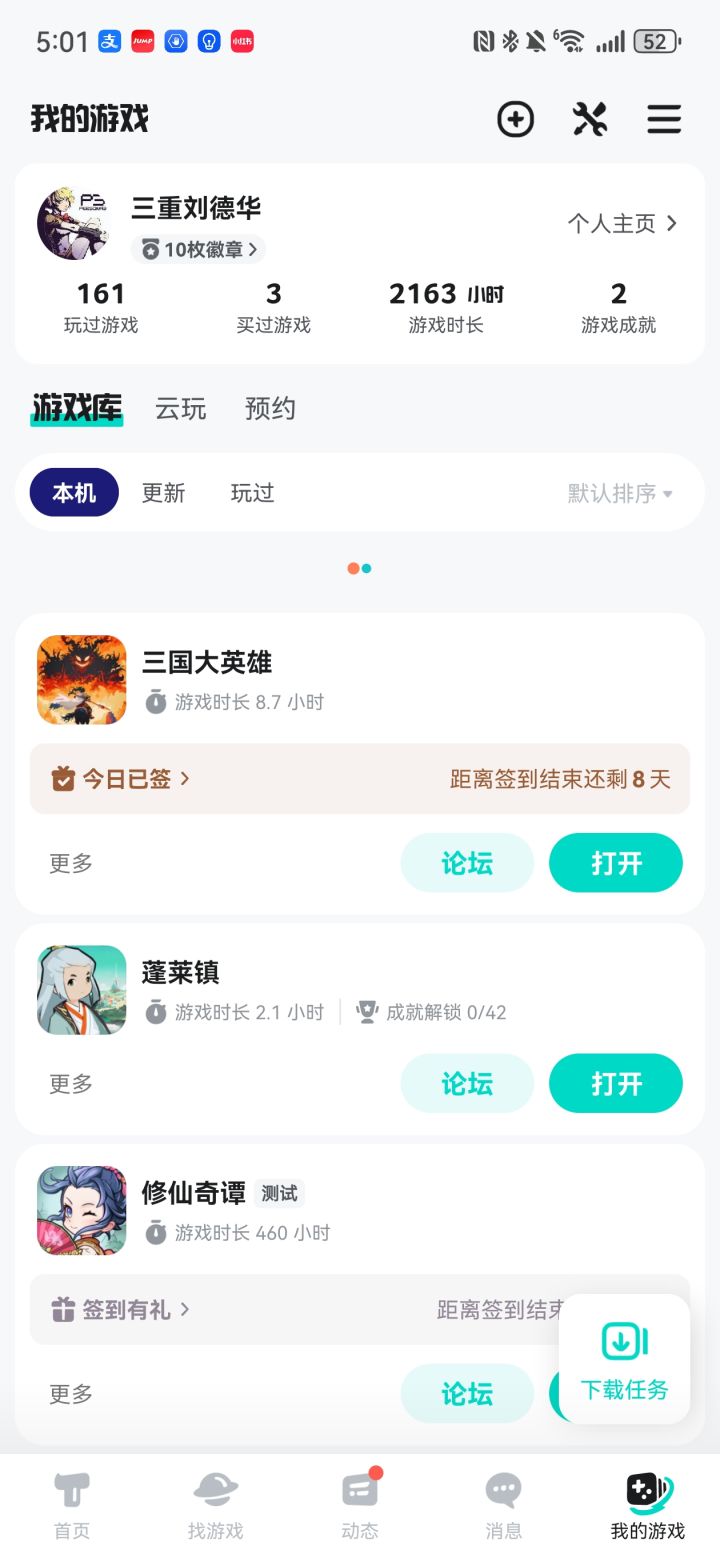Select the 更新 filter
This screenshot has width=720, height=1554.
pyautogui.click(x=163, y=493)
